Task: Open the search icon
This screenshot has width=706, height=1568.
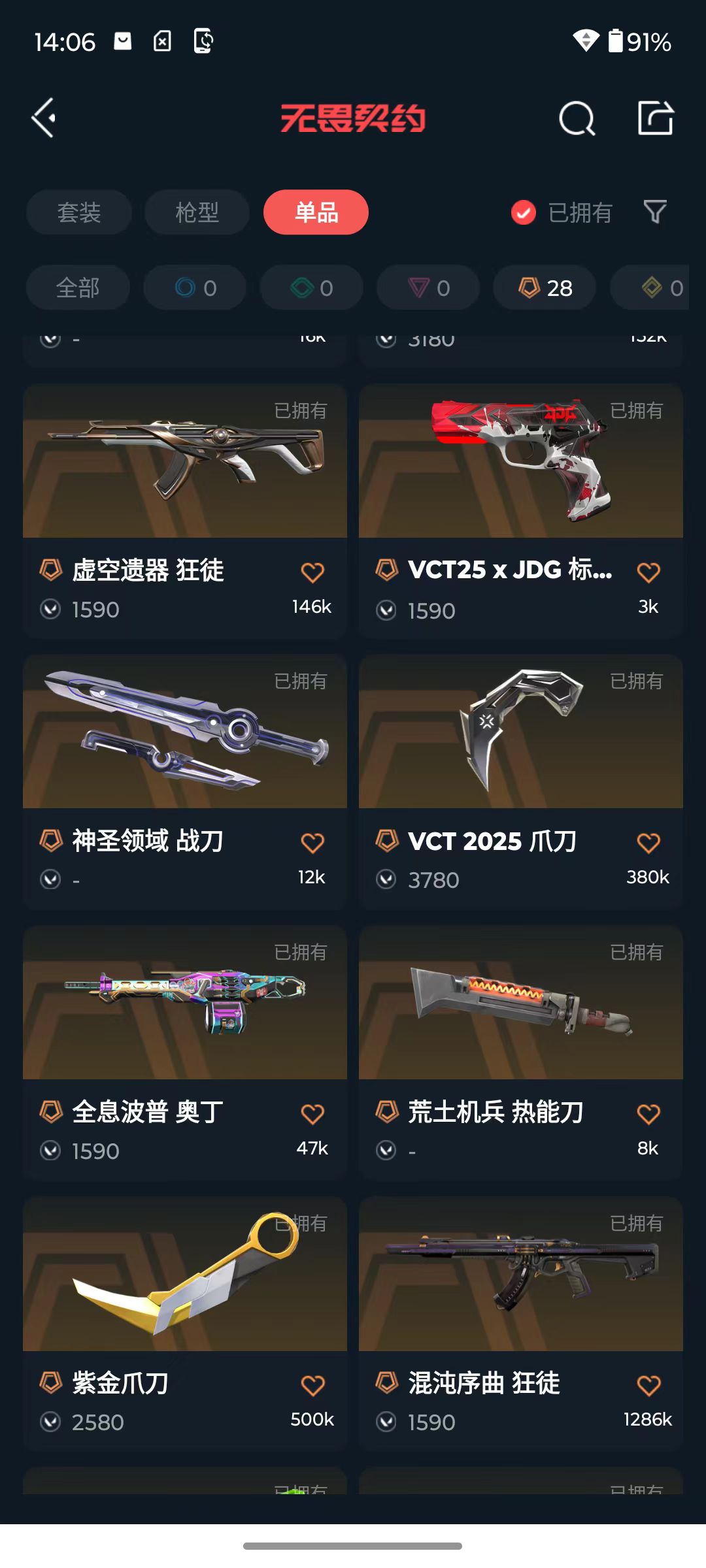Action: click(x=577, y=119)
